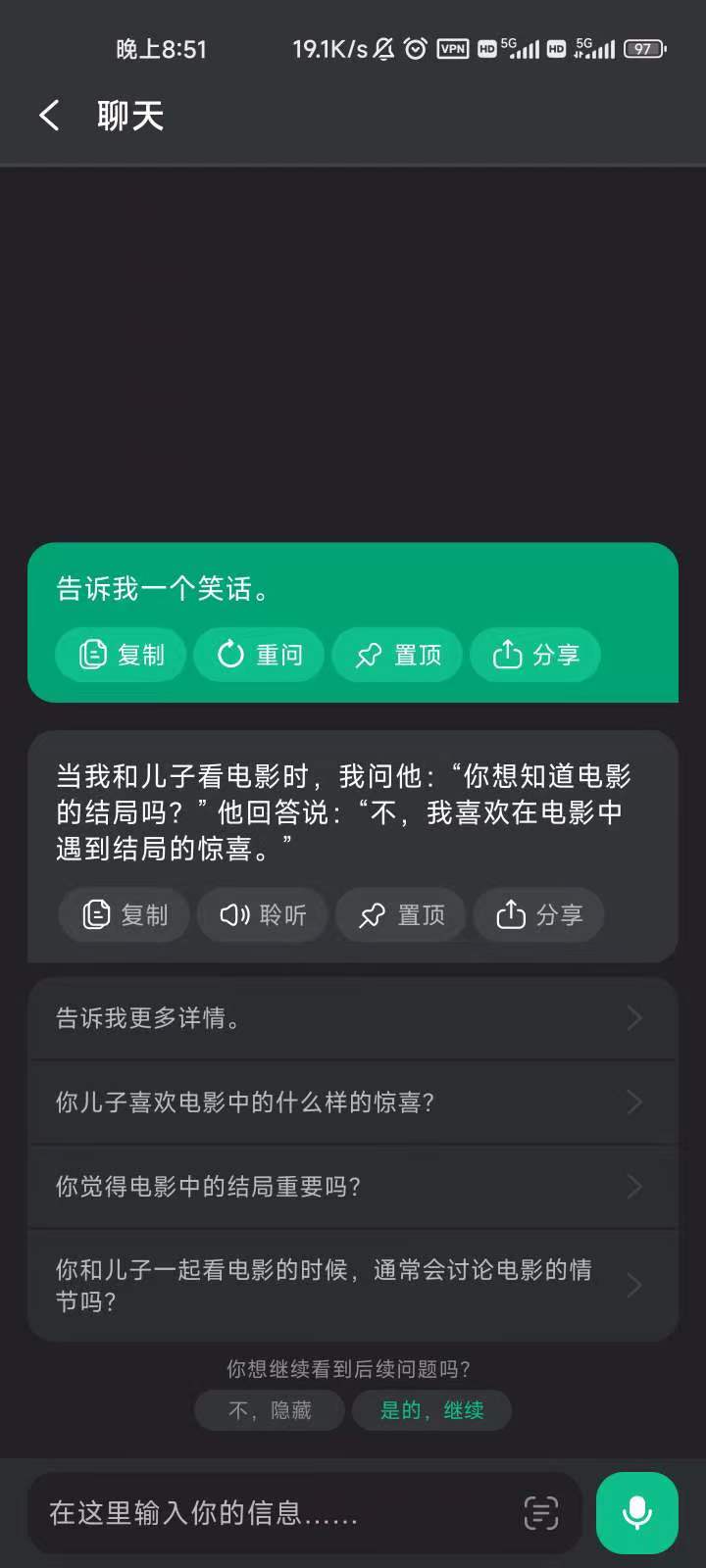Ask 你儿子喜欢电影中的什么样的惊喜?
This screenshot has width=706, height=1568.
tap(353, 1102)
